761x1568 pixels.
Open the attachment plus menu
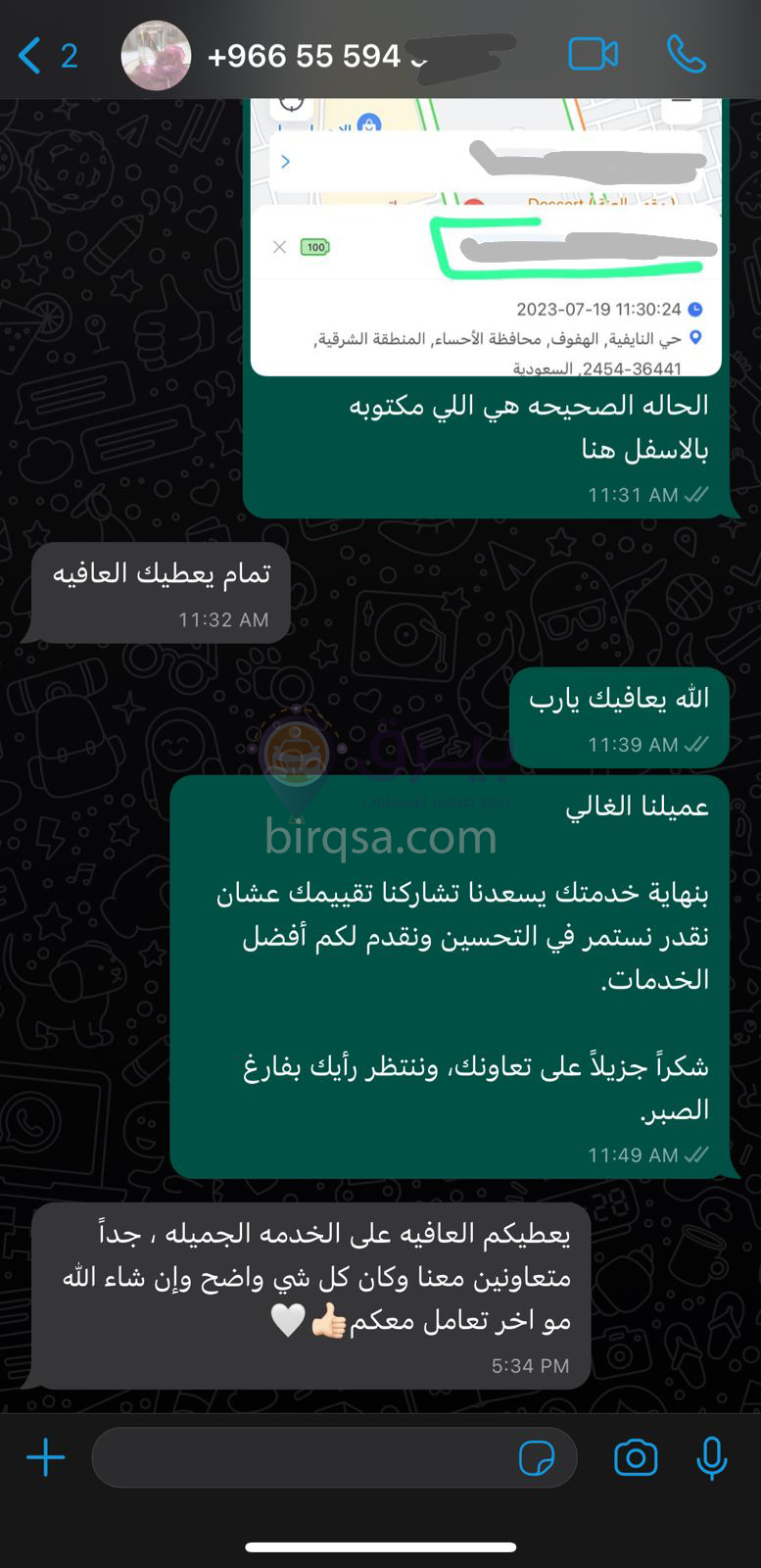(x=45, y=1457)
